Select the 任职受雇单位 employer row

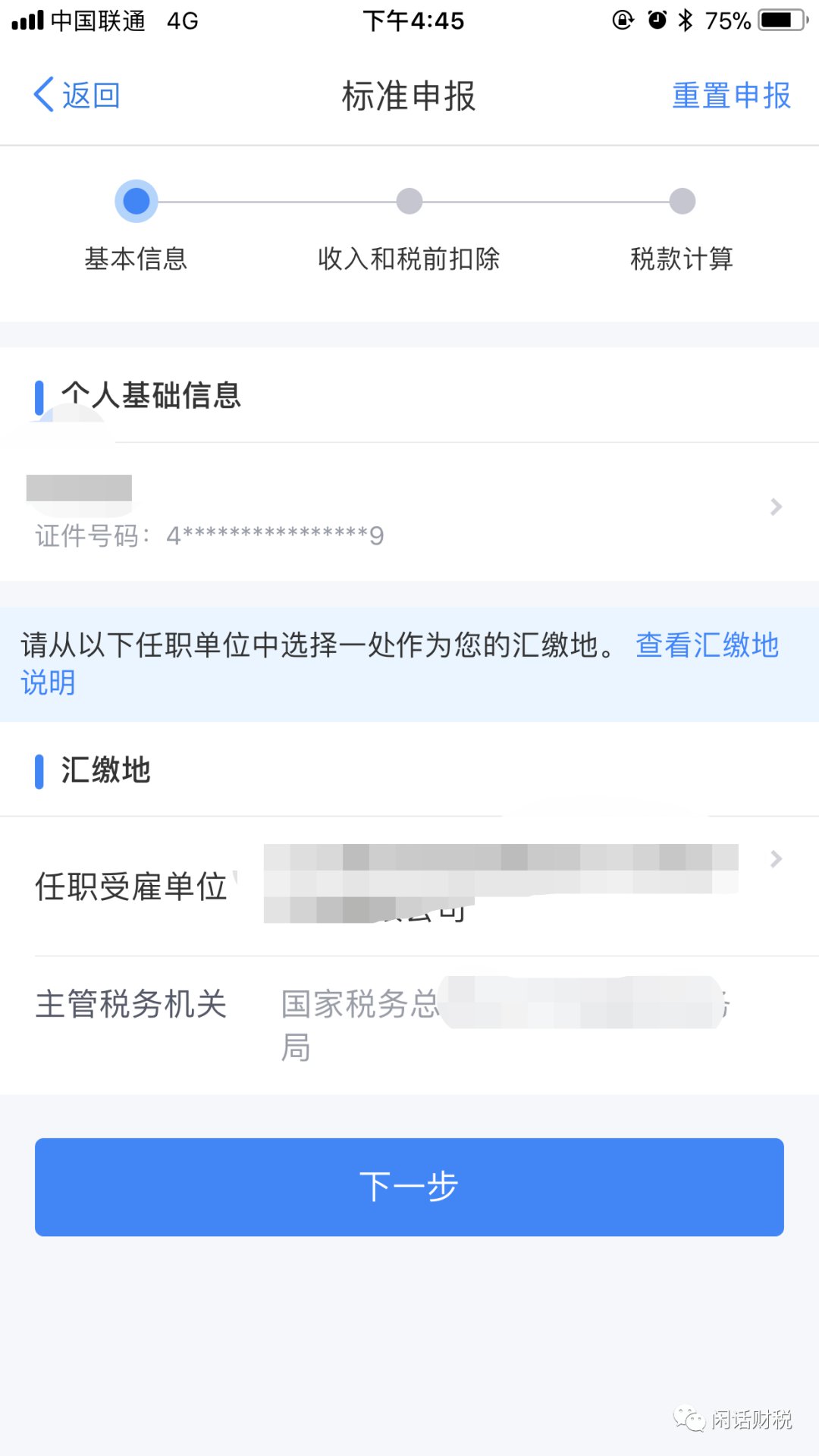(409, 884)
